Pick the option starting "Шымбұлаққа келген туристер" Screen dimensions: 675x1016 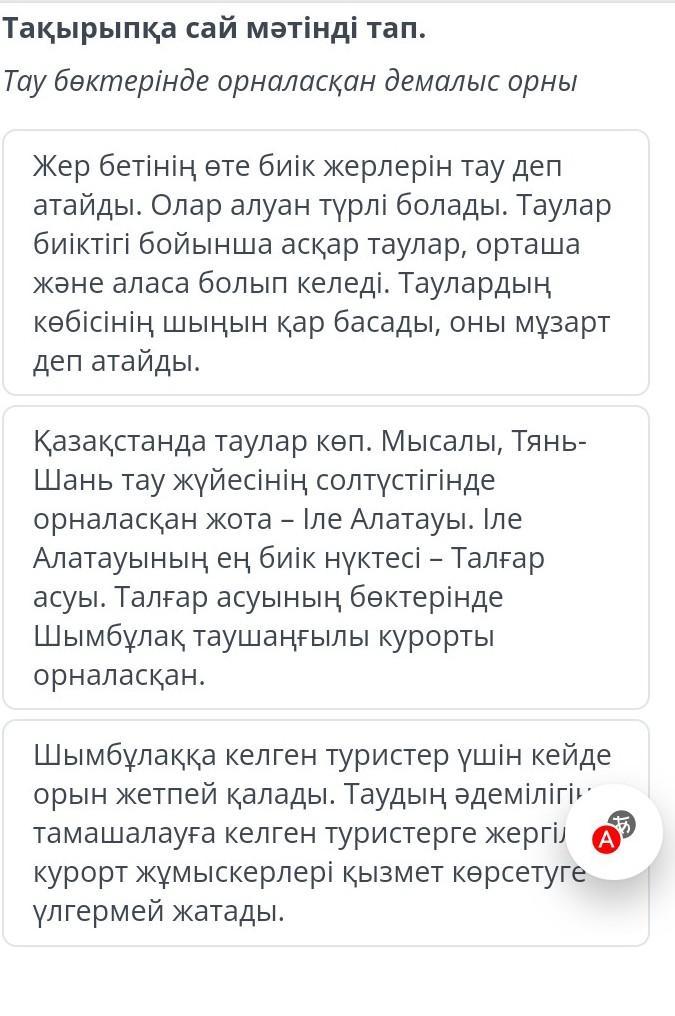(300, 833)
